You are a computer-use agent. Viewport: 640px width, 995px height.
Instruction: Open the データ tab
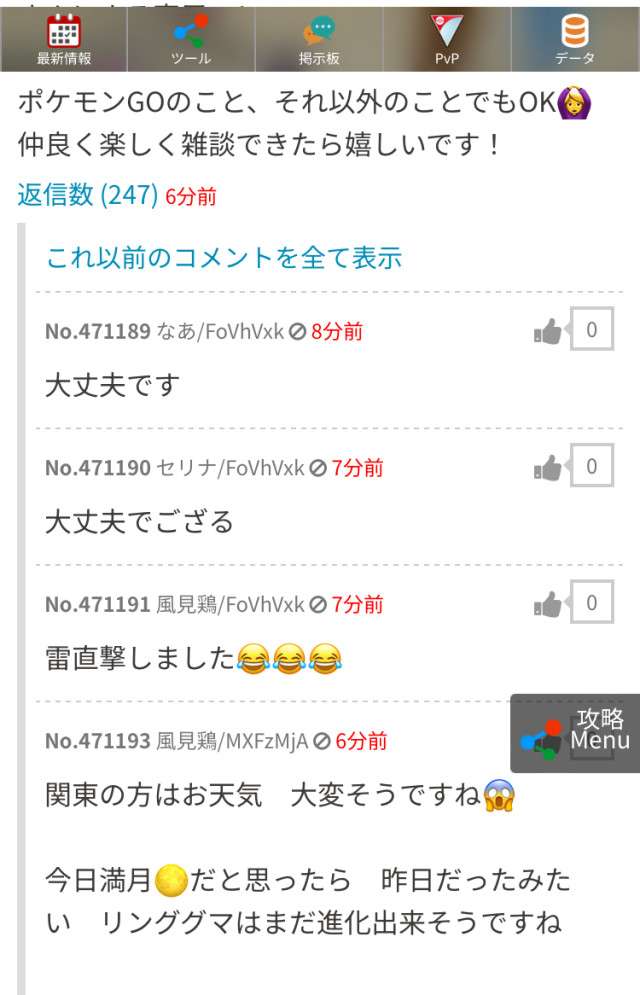click(x=575, y=40)
